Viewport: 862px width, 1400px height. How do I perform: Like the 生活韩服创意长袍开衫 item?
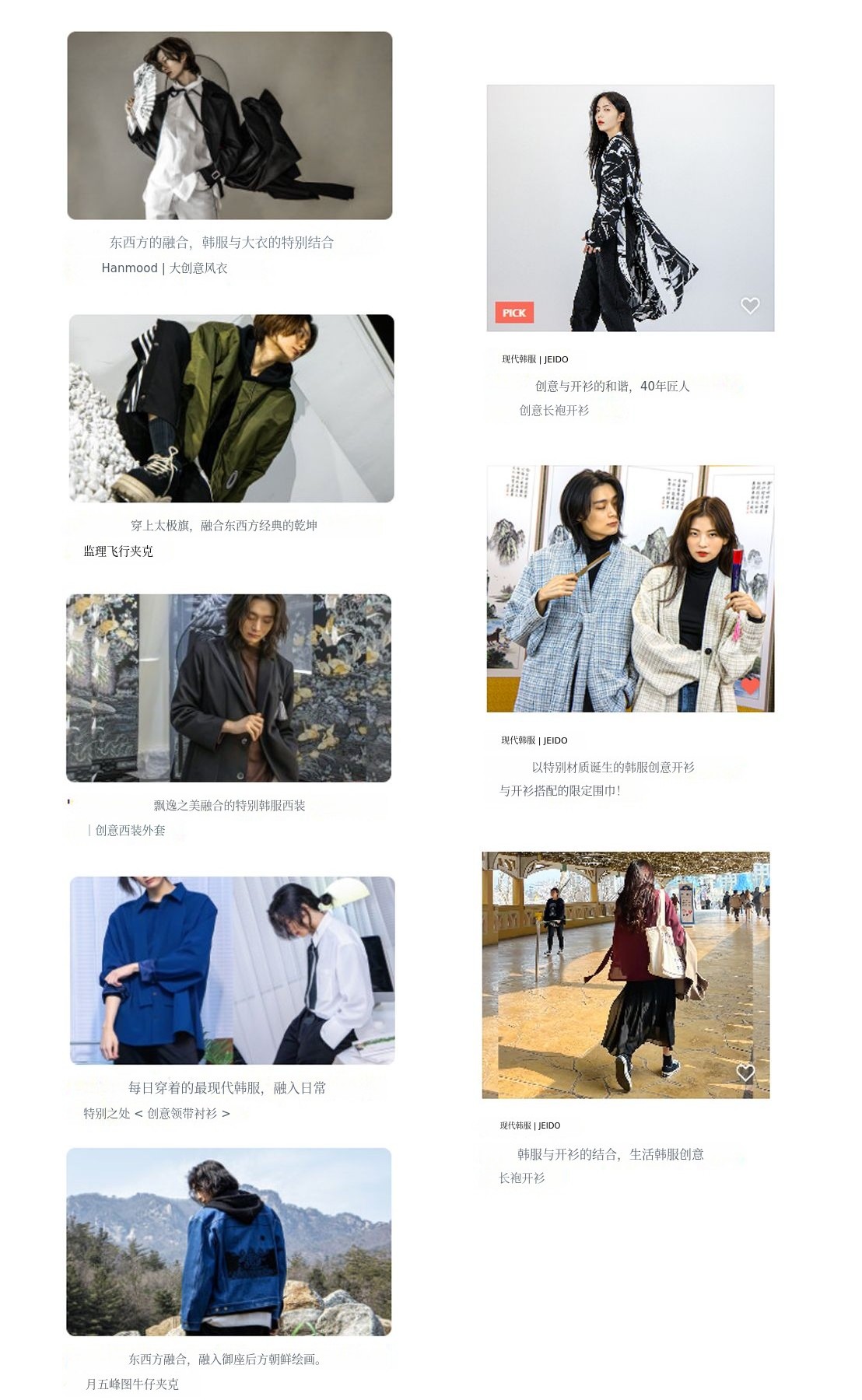pyautogui.click(x=745, y=1073)
